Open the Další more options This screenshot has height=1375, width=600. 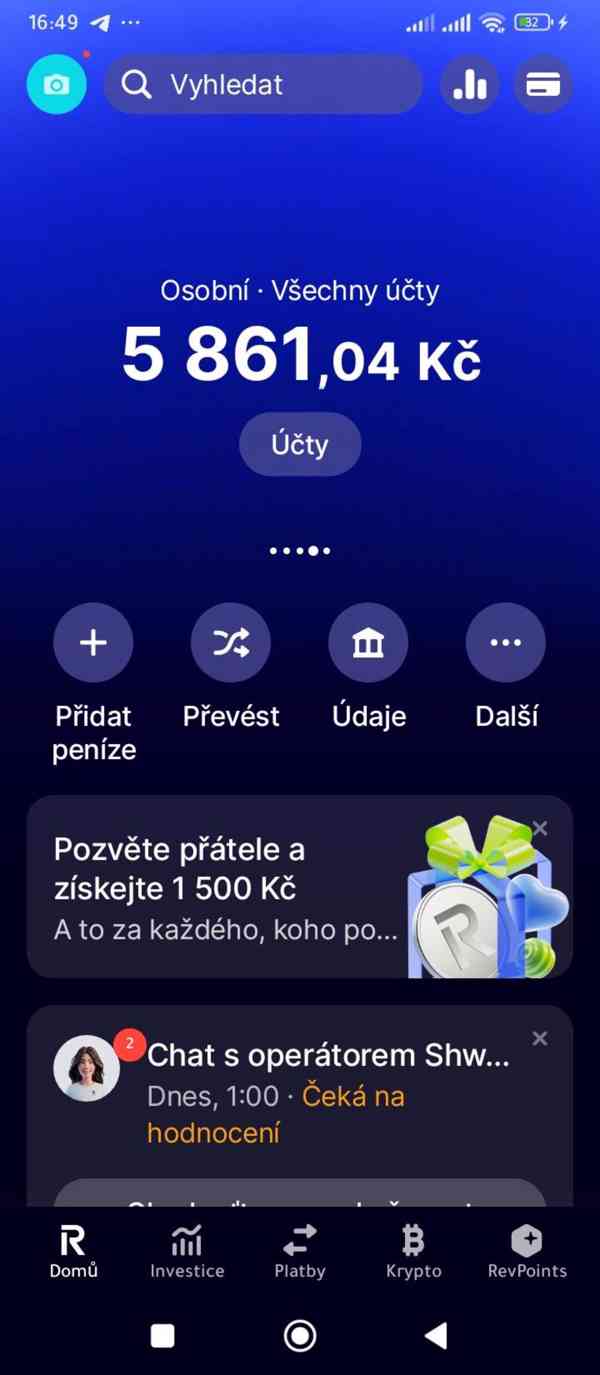[x=506, y=643]
